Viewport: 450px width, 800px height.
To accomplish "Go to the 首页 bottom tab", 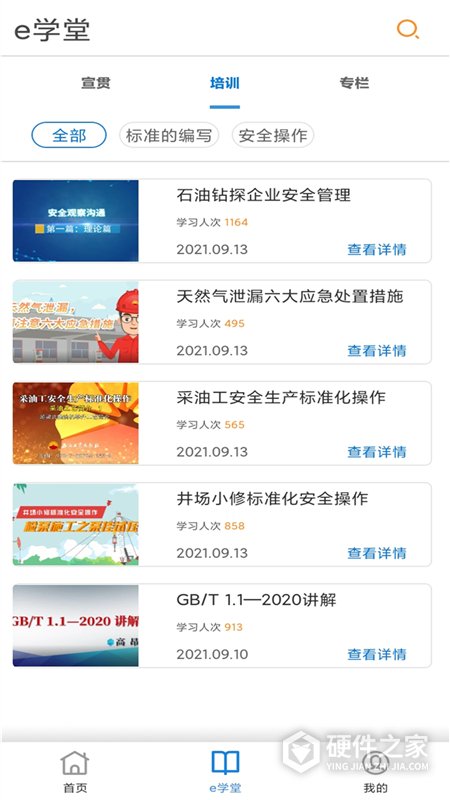I will click(x=75, y=772).
